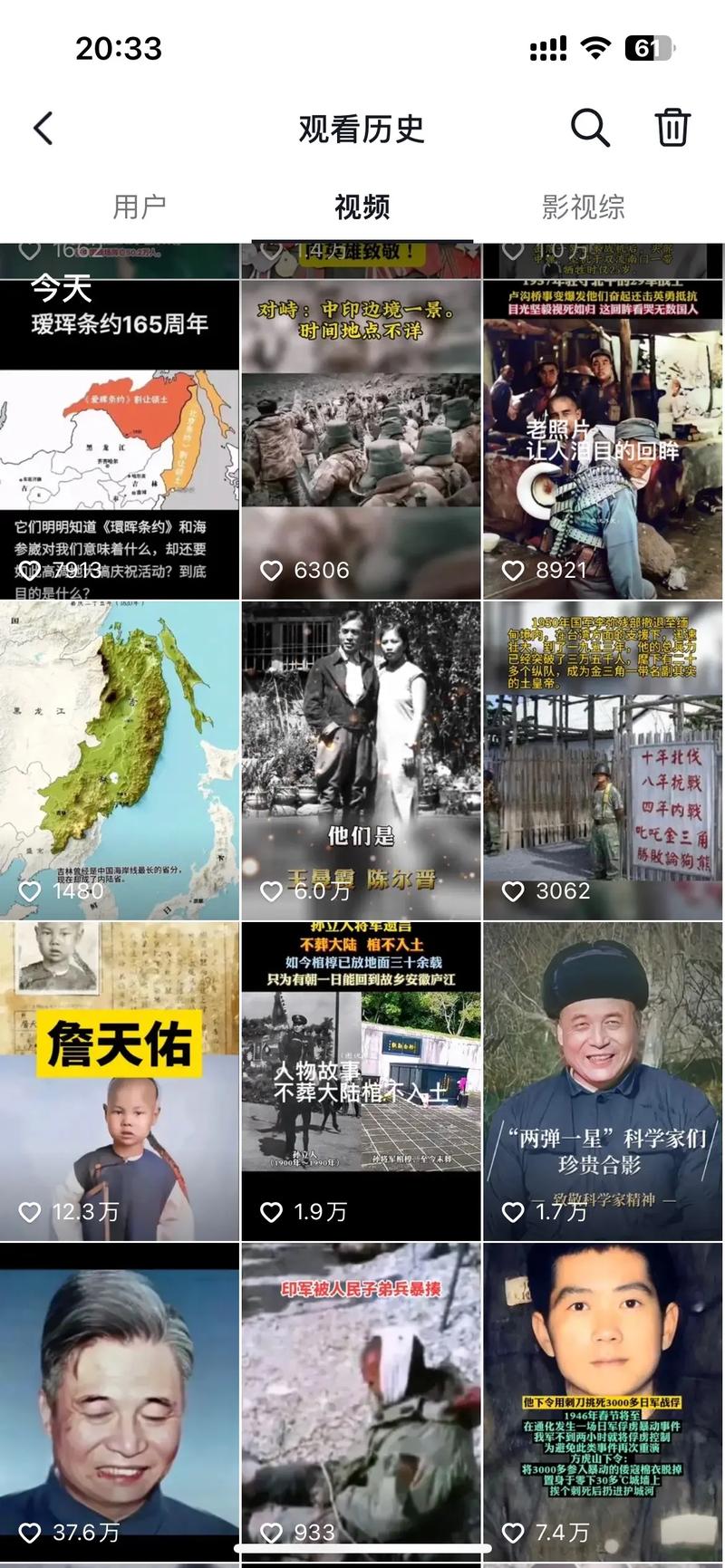
Task: Play the 中印边境 standoff video
Action: (x=361, y=439)
